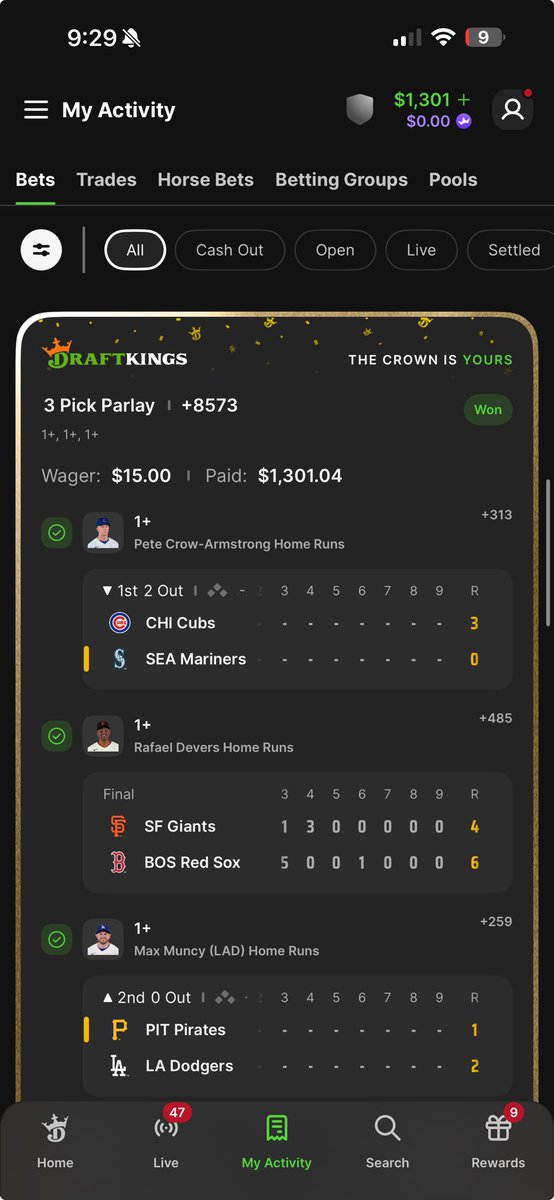The image size is (554, 1200).
Task: Open the shield icon in header
Action: [x=360, y=109]
